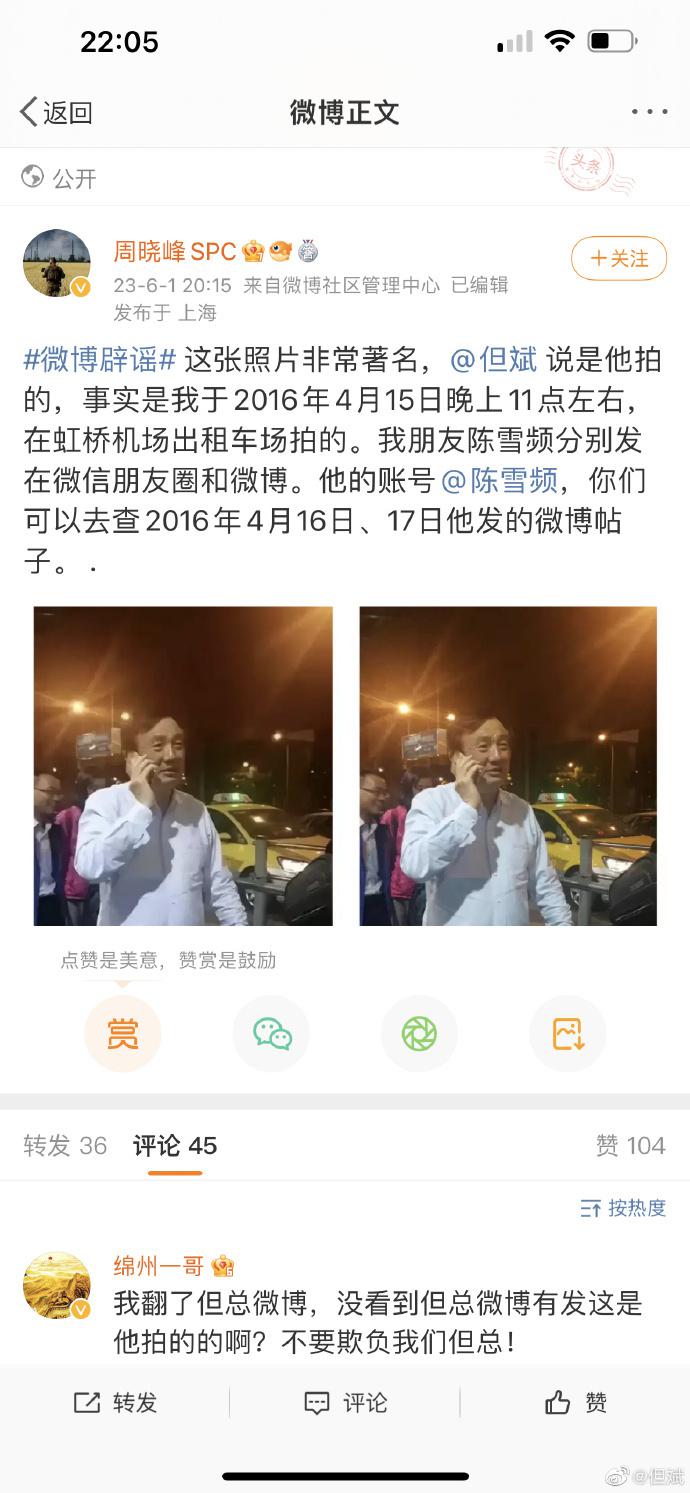Viewport: 690px width, 1493px height.
Task: Tap the 赏 reward button
Action: pos(122,1034)
